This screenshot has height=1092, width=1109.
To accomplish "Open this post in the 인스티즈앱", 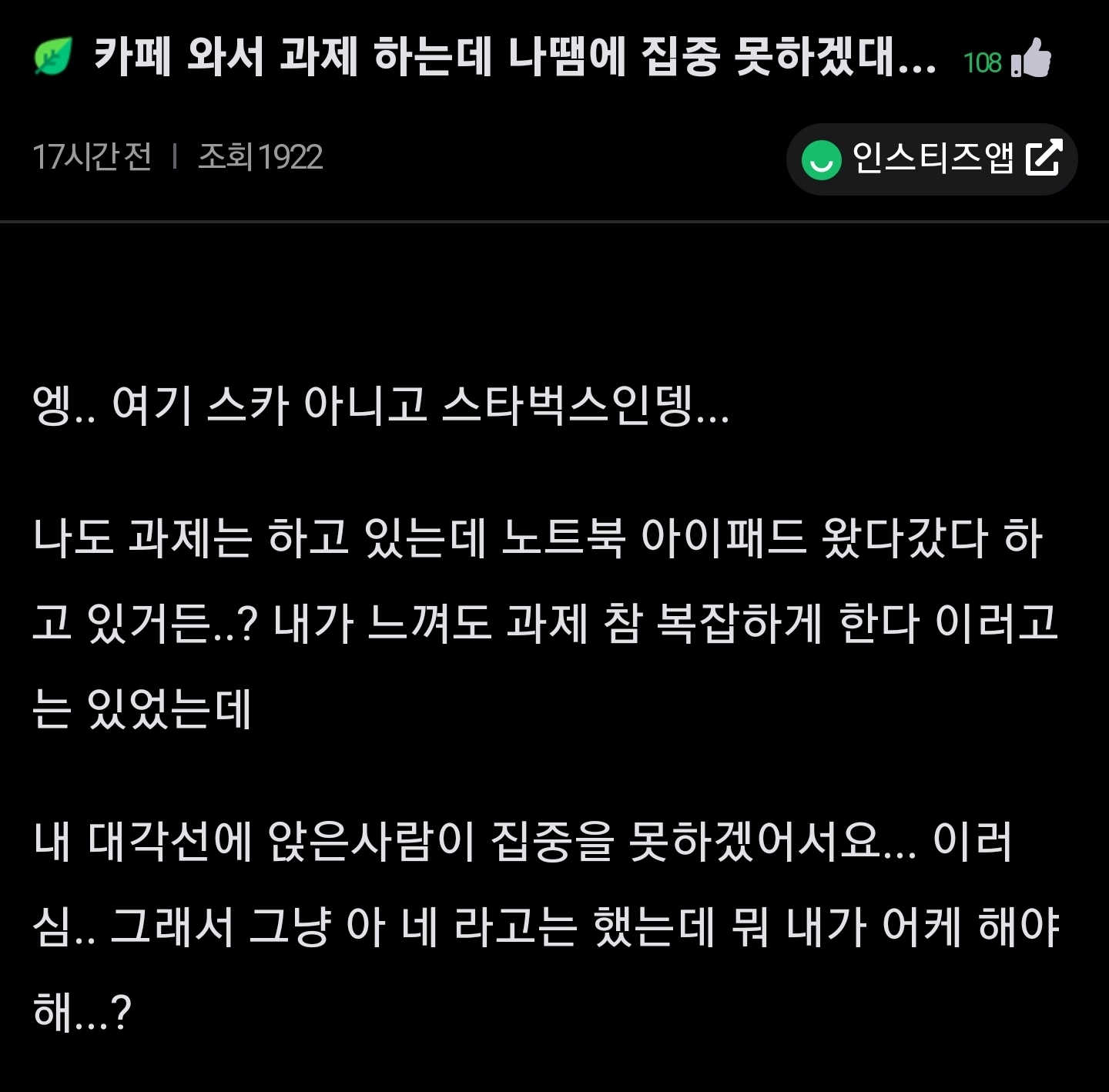I will pyautogui.click(x=931, y=159).
